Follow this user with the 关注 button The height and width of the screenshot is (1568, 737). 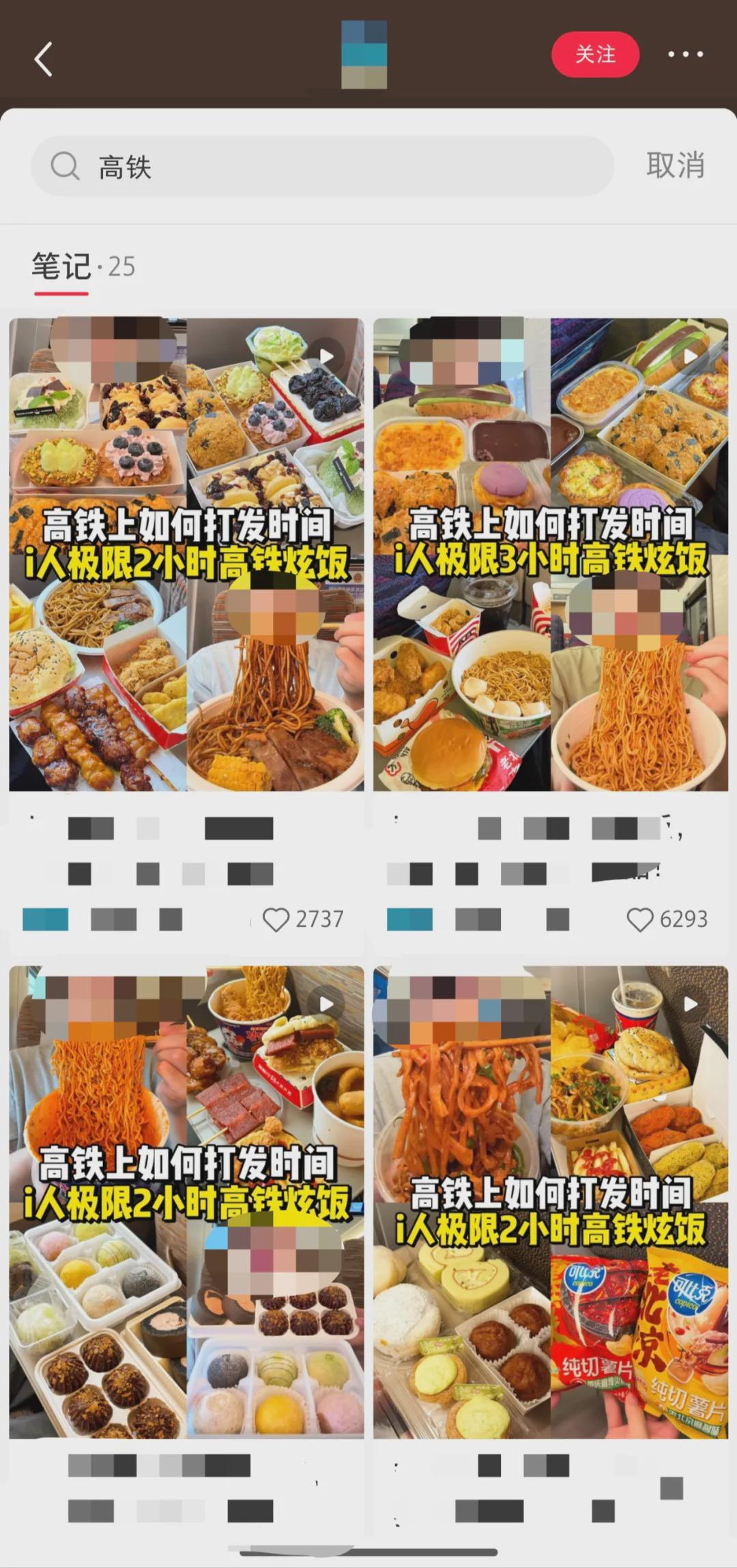tap(595, 55)
